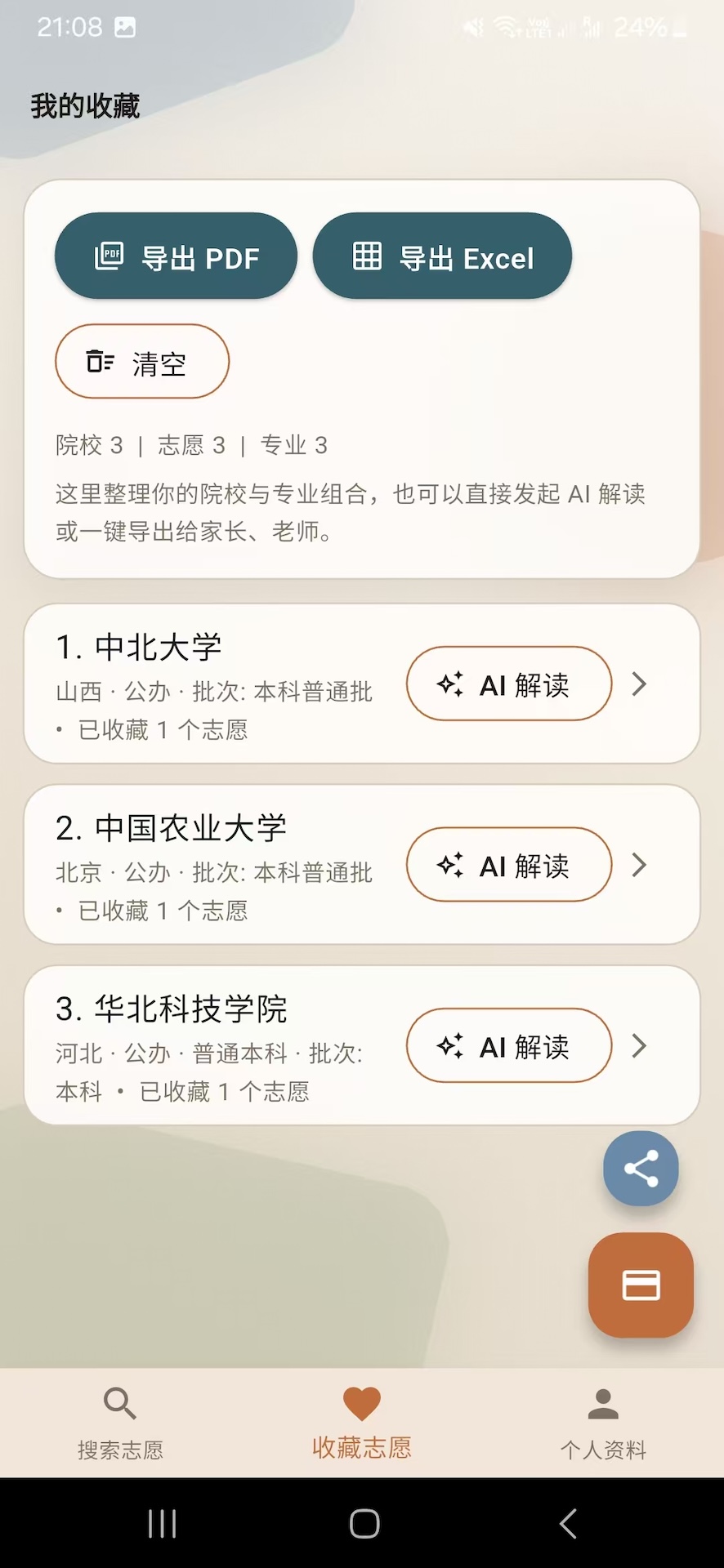The height and width of the screenshot is (1568, 724).
Task: Click the 导出 Excel button
Action: pyautogui.click(x=442, y=256)
